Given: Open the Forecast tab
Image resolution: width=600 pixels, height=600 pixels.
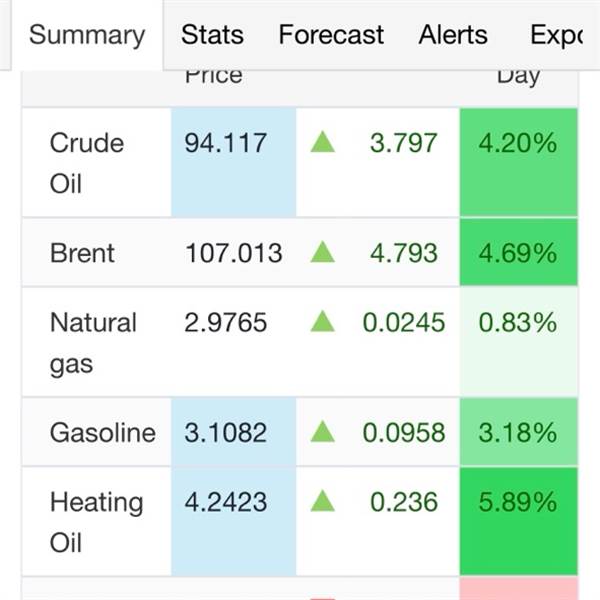Looking at the screenshot, I should [x=331, y=35].
